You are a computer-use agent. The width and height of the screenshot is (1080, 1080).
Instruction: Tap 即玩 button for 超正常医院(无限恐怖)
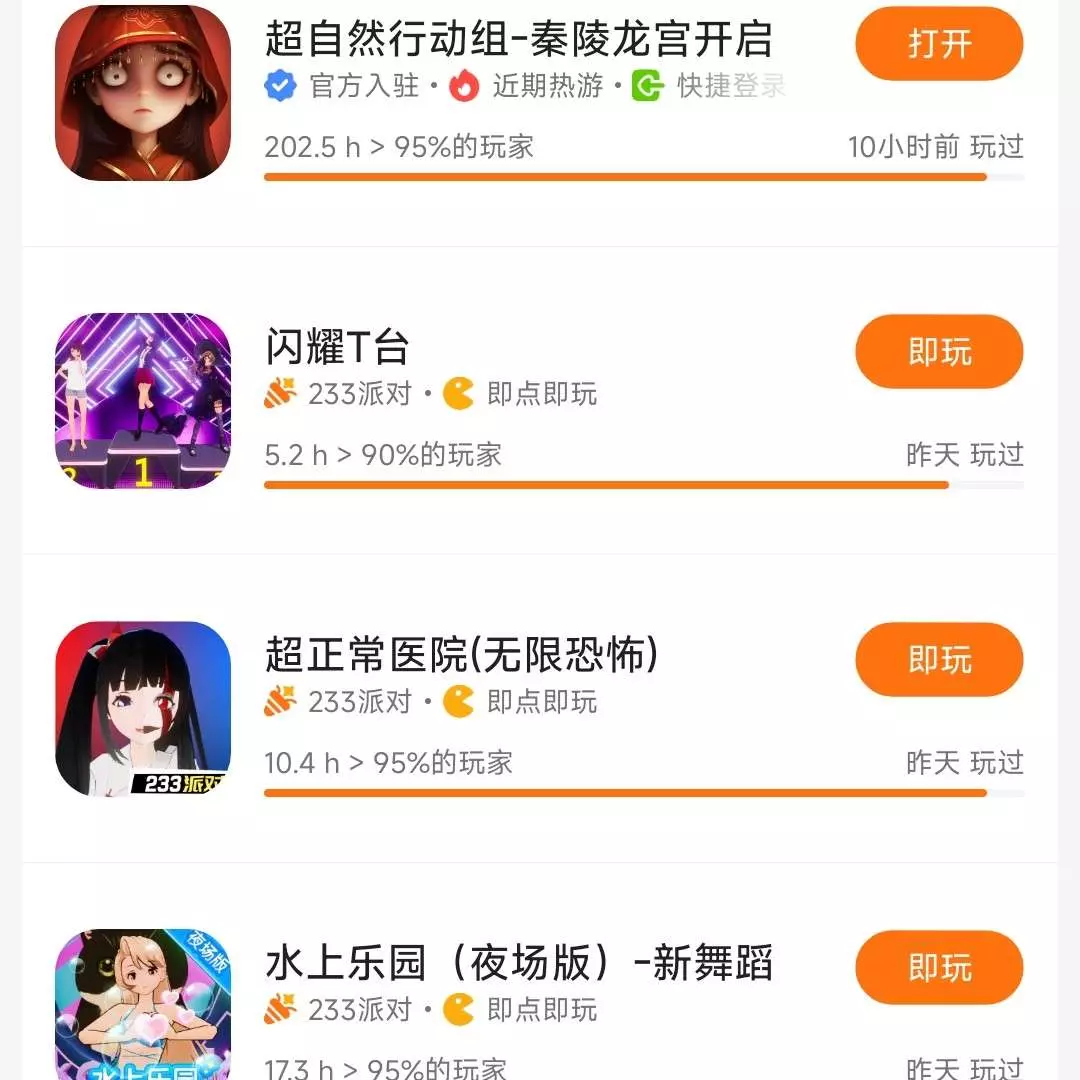[939, 660]
